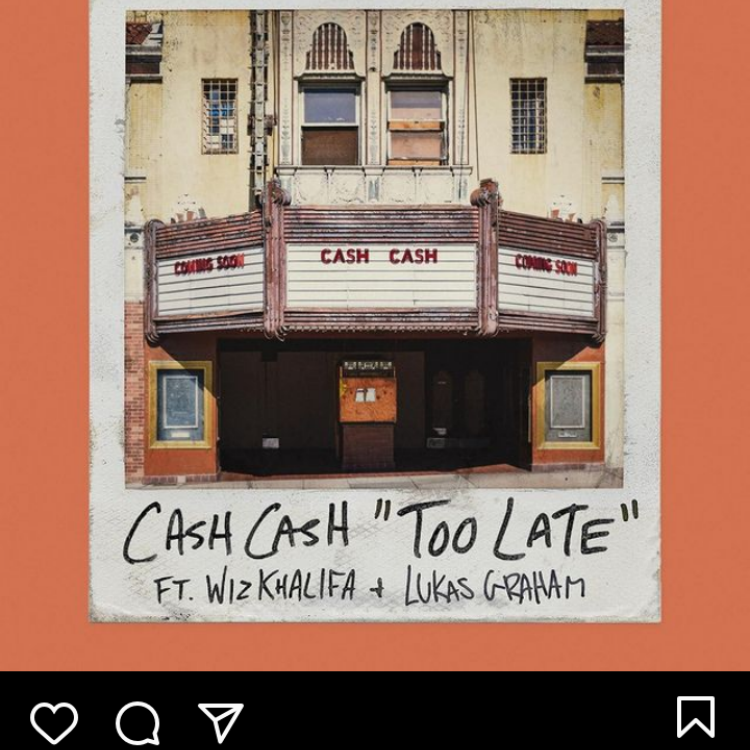Screen dimensions: 750x750
Task: Share this post via direct message
Action: [x=220, y=721]
